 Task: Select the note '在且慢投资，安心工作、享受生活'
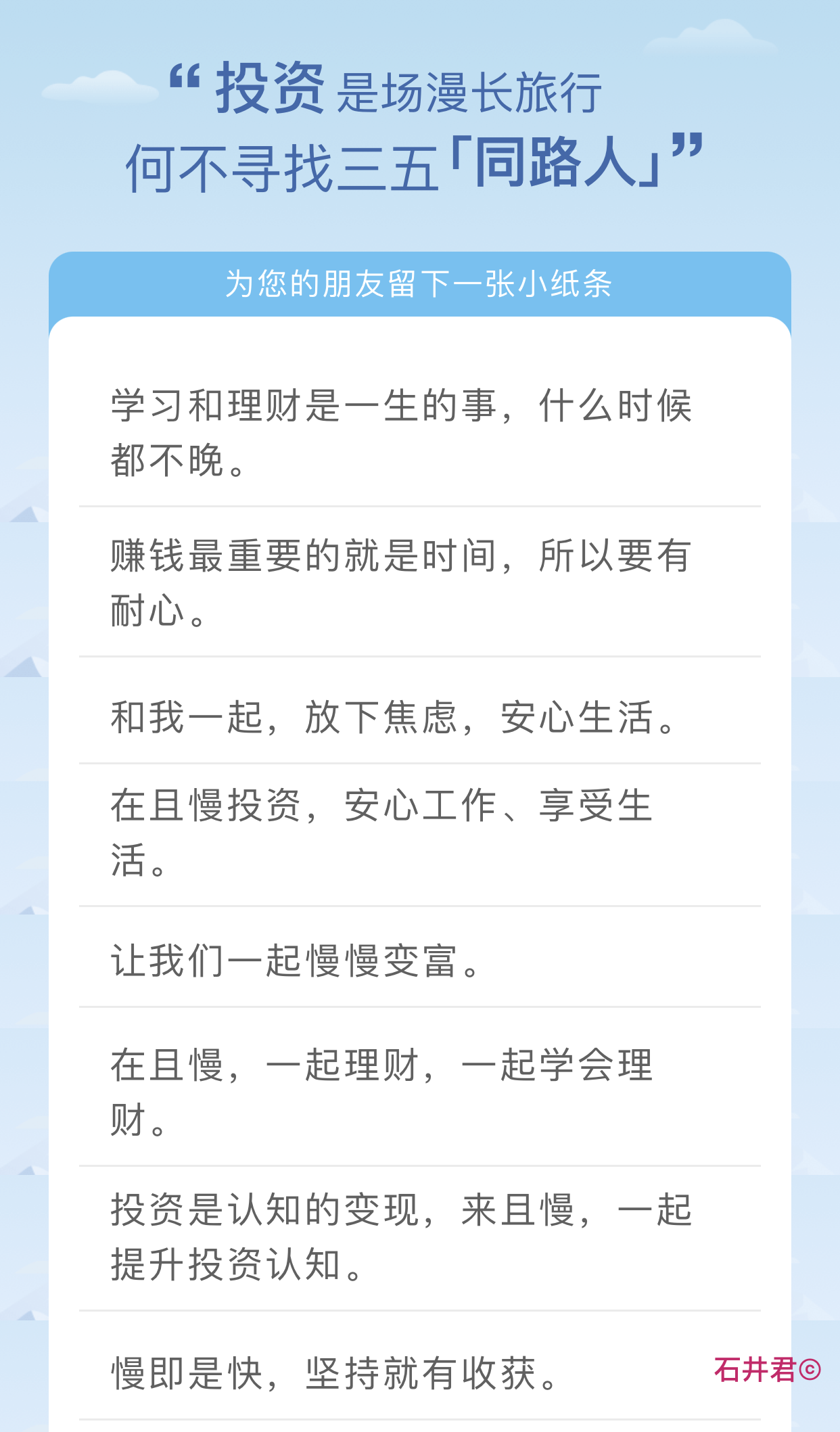pyautogui.click(x=419, y=833)
